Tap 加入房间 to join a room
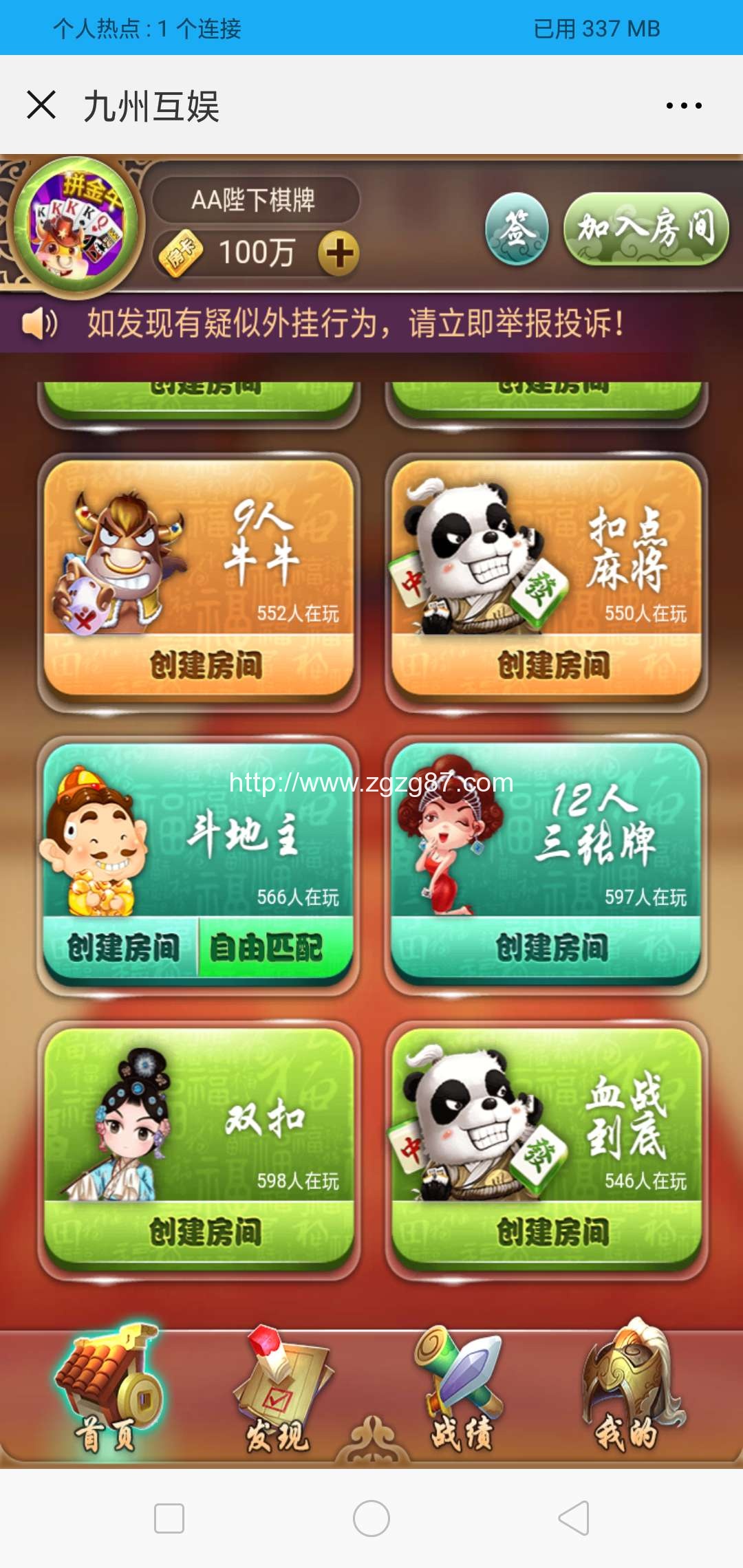The image size is (743, 1568). [645, 229]
